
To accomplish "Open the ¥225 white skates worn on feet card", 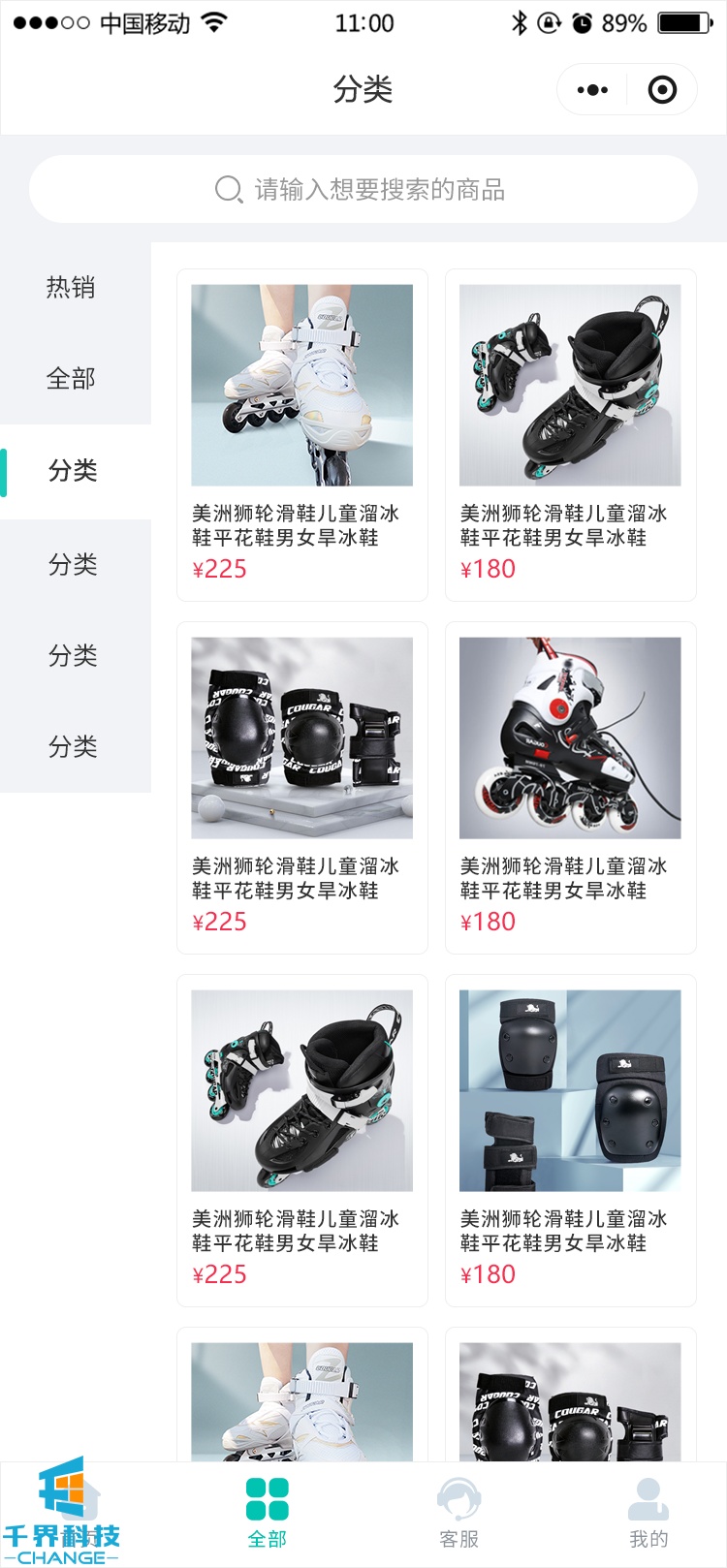I will pos(301,434).
